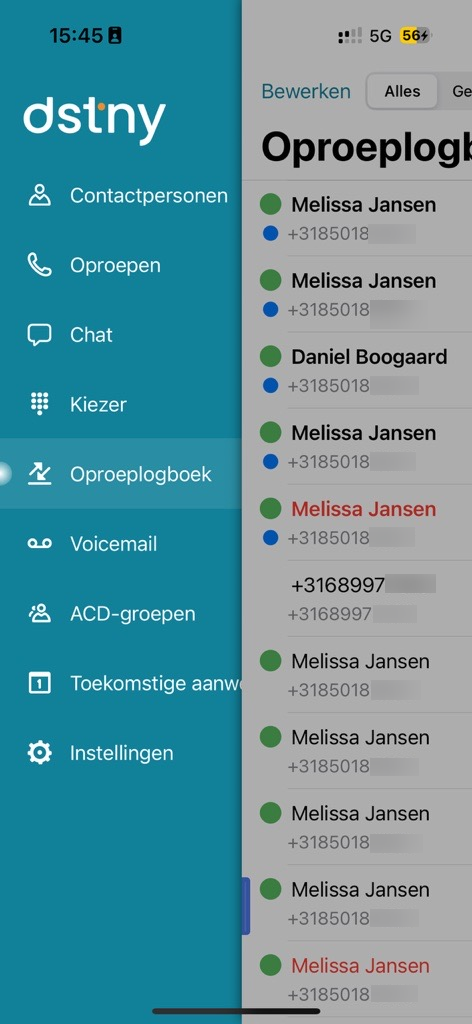This screenshot has width=472, height=1024.
Task: Go to Oproepen in the drawer
Action: click(121, 265)
